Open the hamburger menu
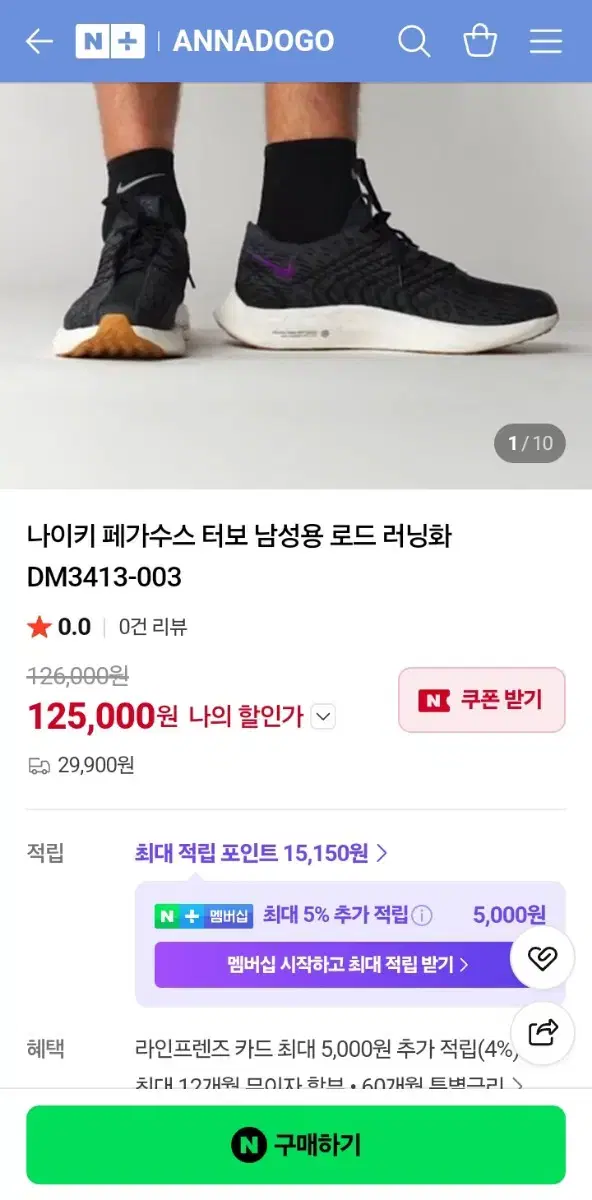The width and height of the screenshot is (592, 1200). [x=546, y=41]
